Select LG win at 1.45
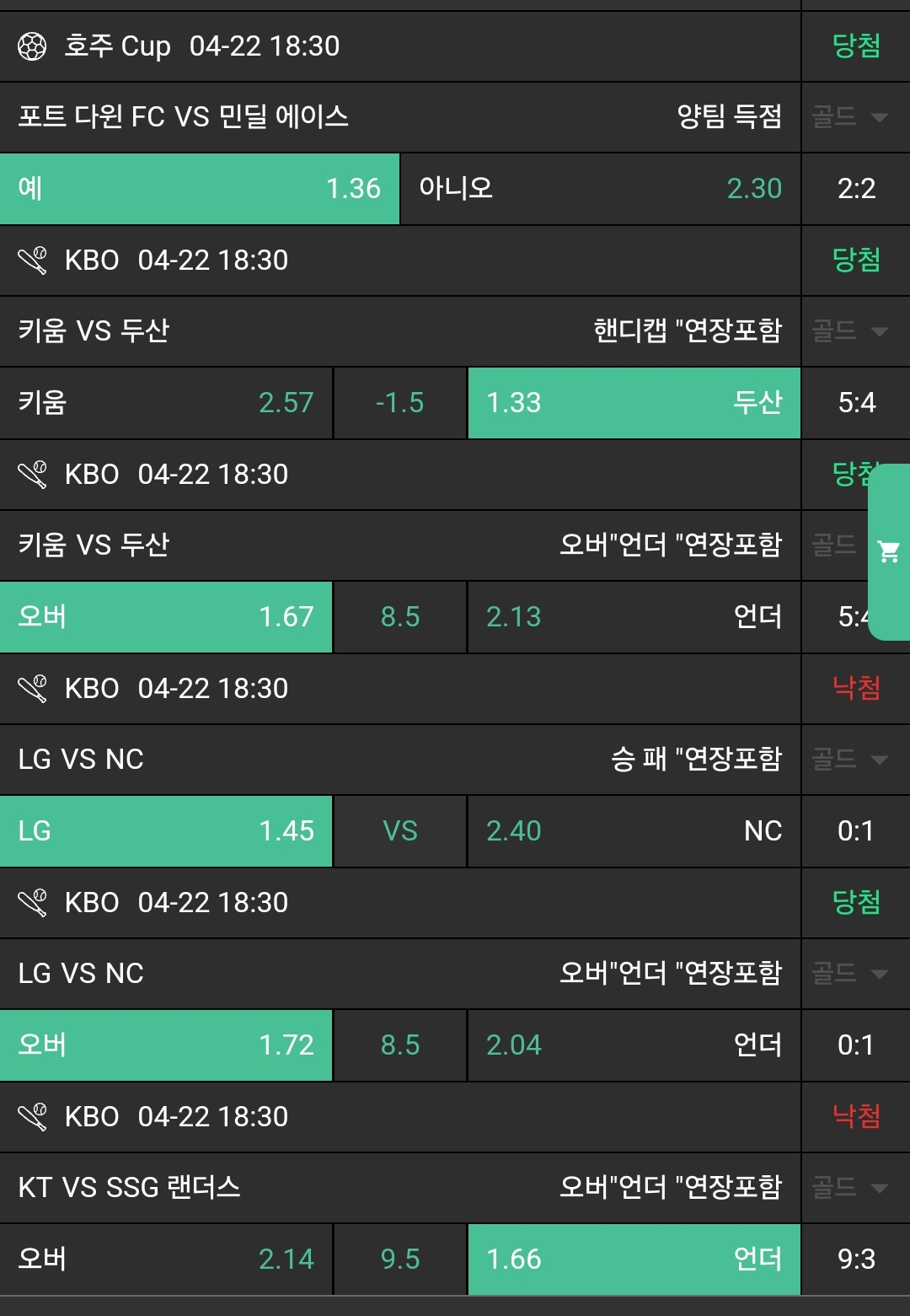Viewport: 910px width, 1316px height. [x=166, y=831]
